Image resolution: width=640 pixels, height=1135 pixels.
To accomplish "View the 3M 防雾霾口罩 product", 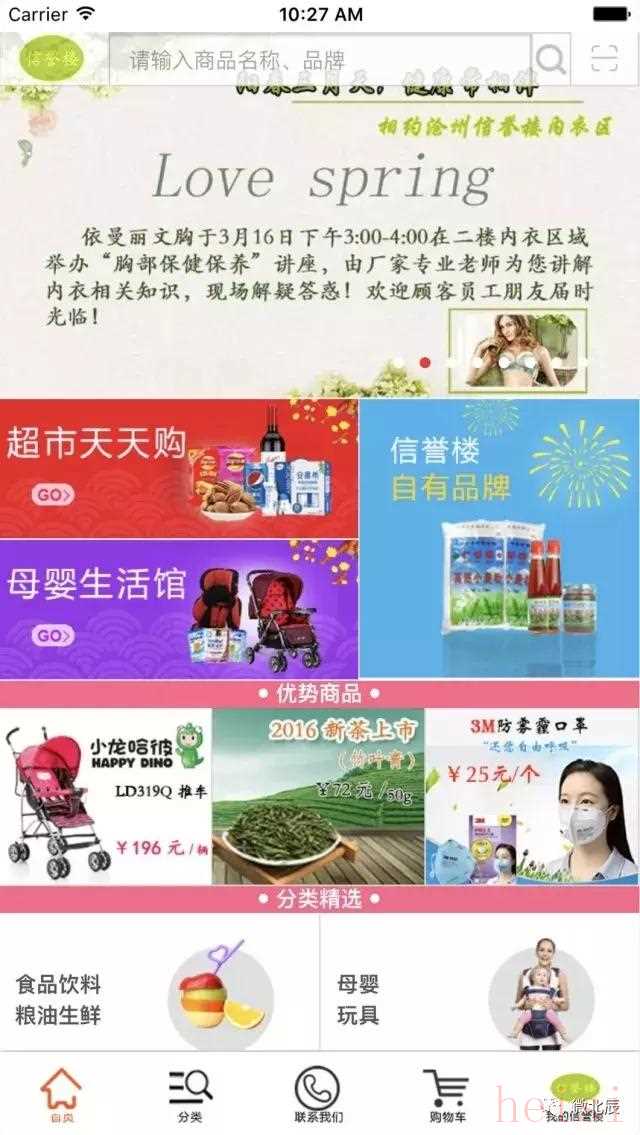I will tap(532, 796).
